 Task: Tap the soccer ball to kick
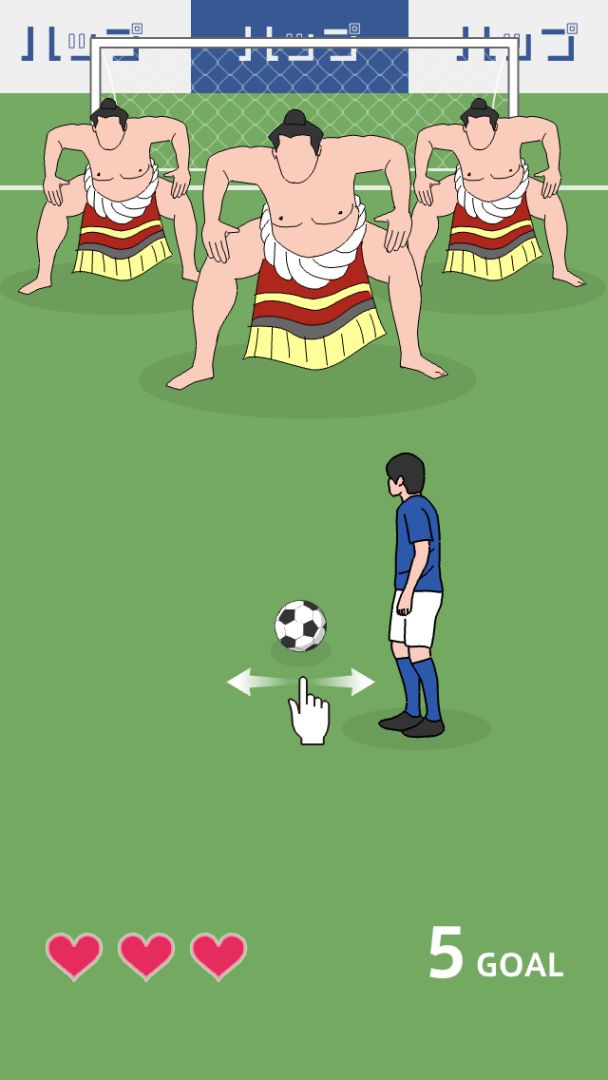click(x=300, y=625)
